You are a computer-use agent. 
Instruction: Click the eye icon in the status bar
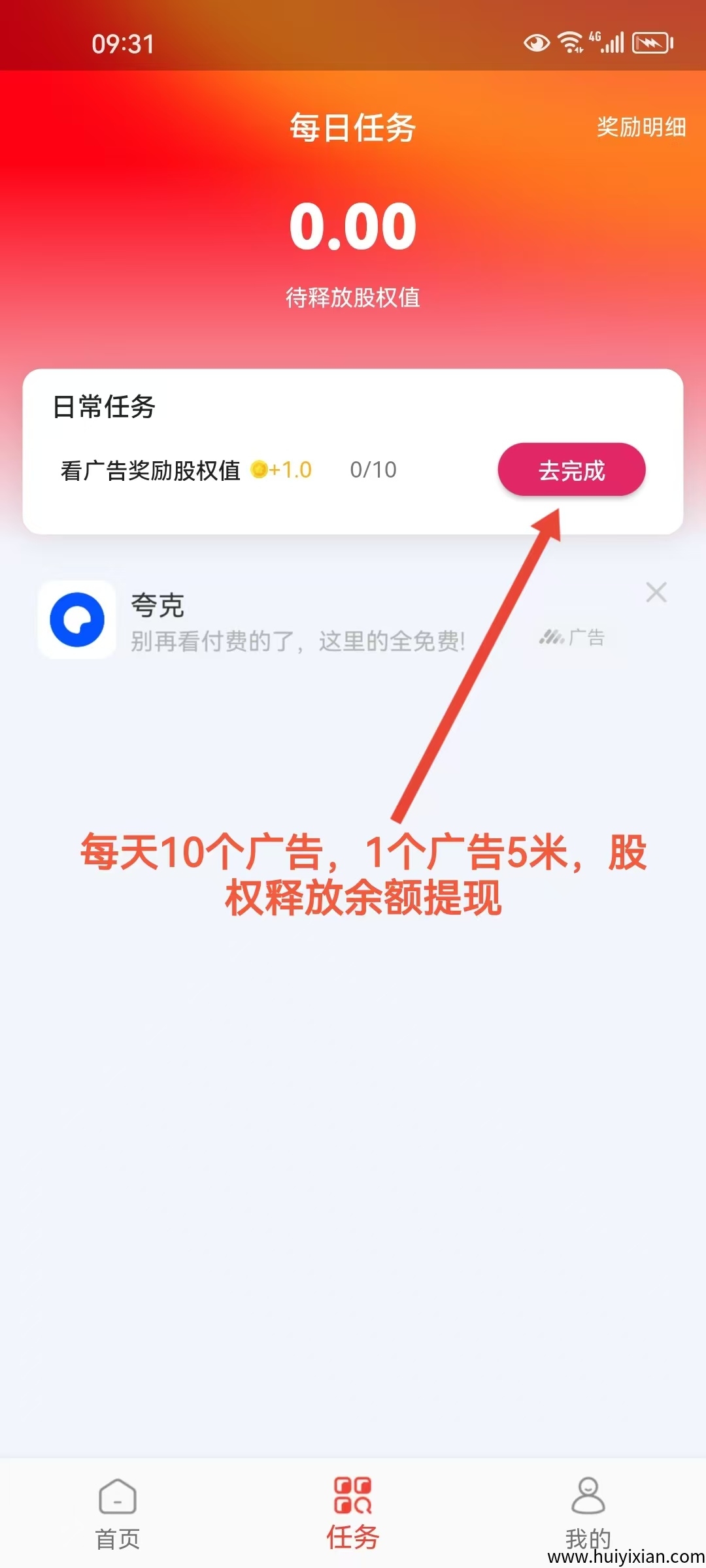535,42
